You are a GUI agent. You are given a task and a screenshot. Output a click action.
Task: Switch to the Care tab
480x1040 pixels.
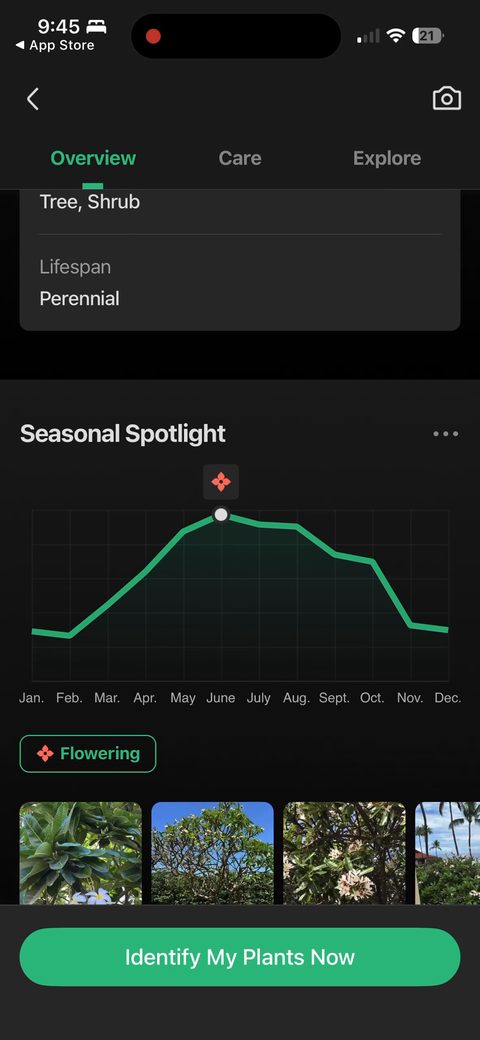click(240, 158)
